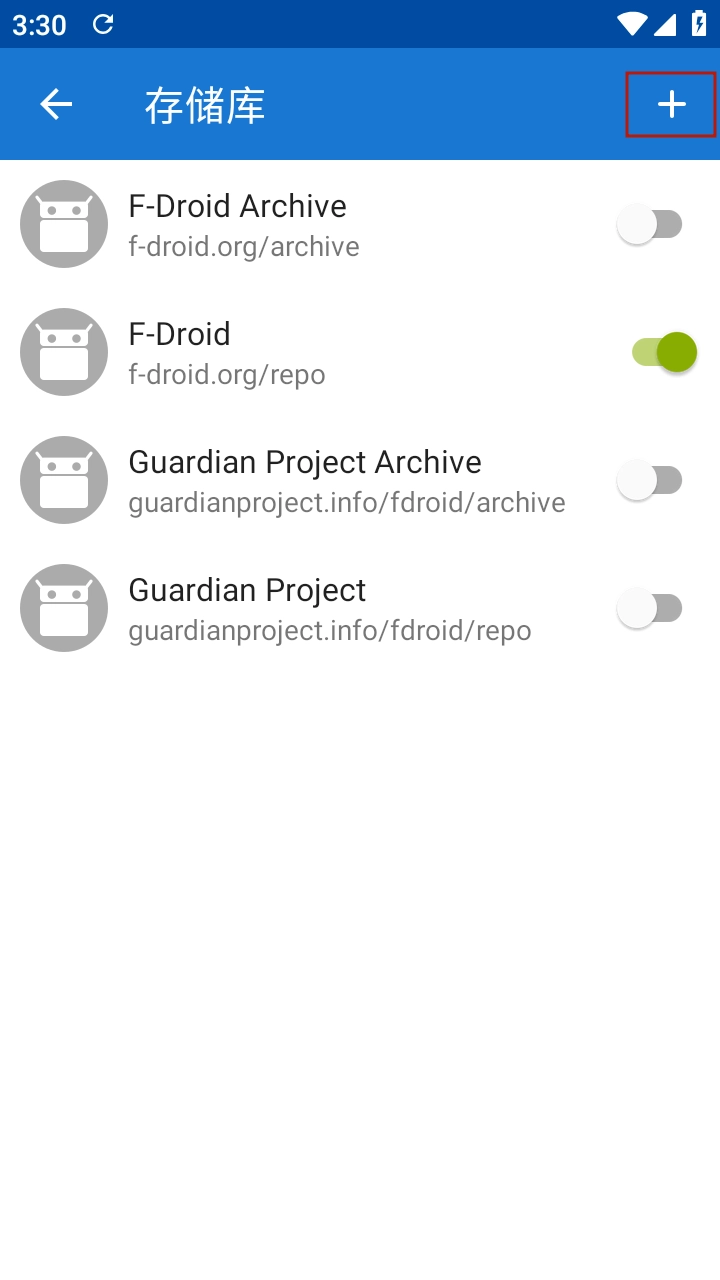Tap the F-Droid Archive repository robot icon

[64, 224]
